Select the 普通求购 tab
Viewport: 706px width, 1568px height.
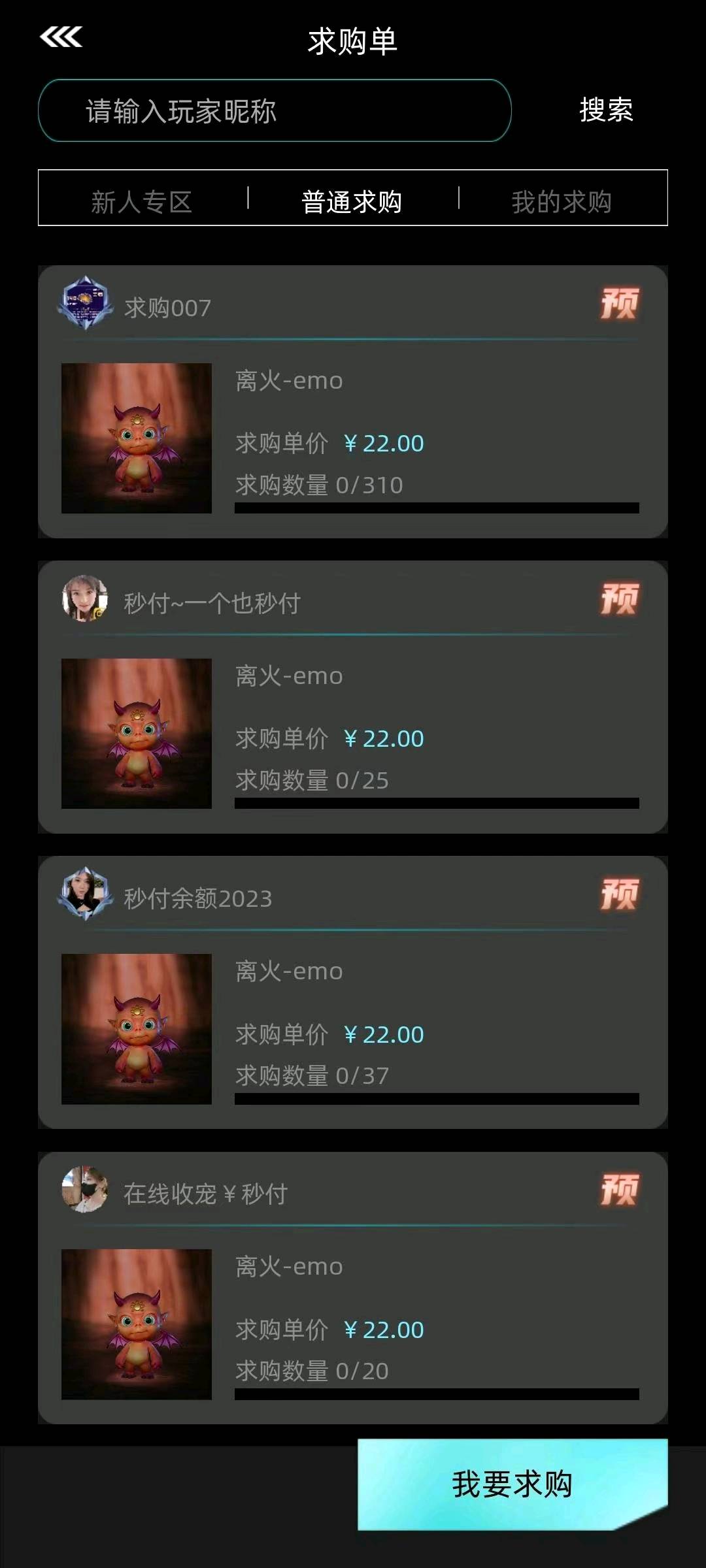(x=352, y=201)
